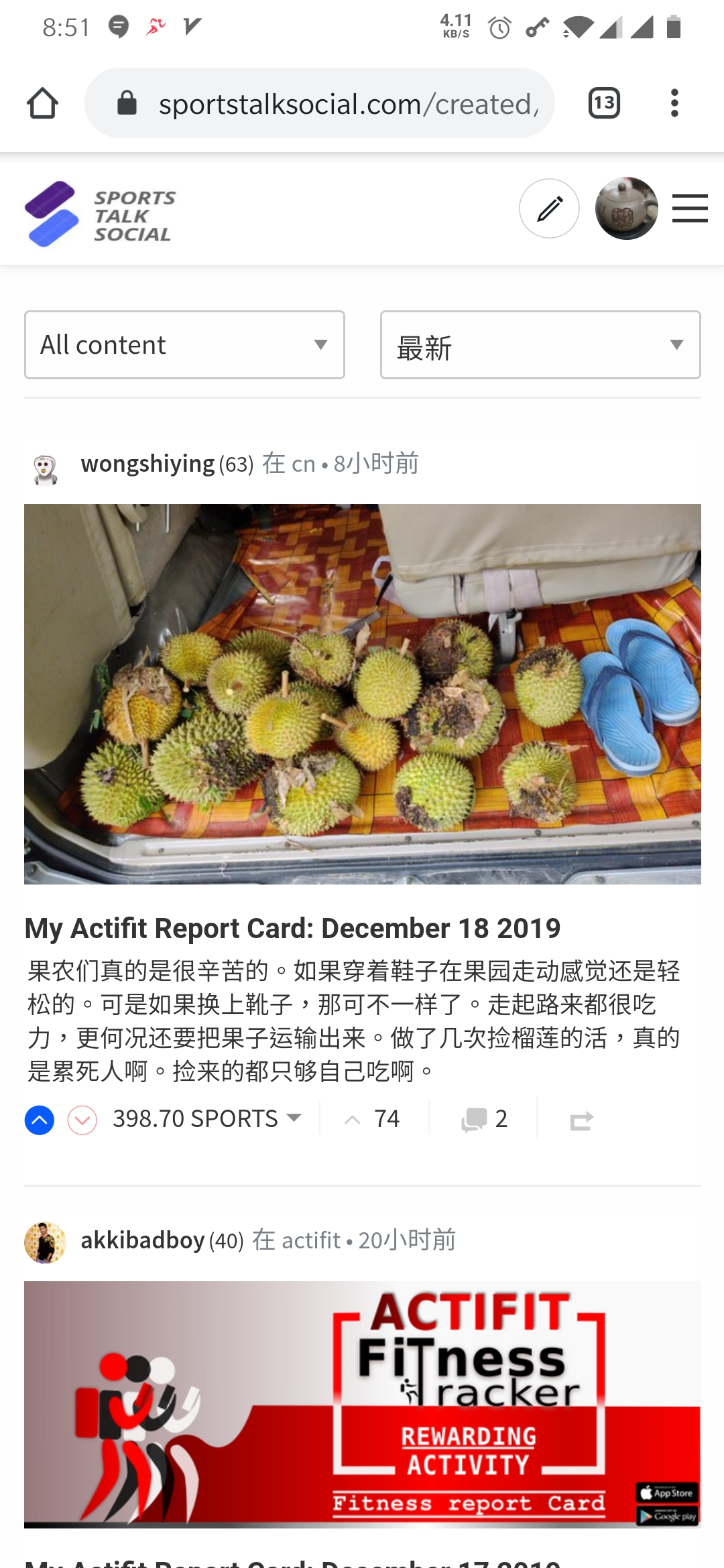Open akkibadboy's profile
This screenshot has width=724, height=1568.
pos(142,1240)
